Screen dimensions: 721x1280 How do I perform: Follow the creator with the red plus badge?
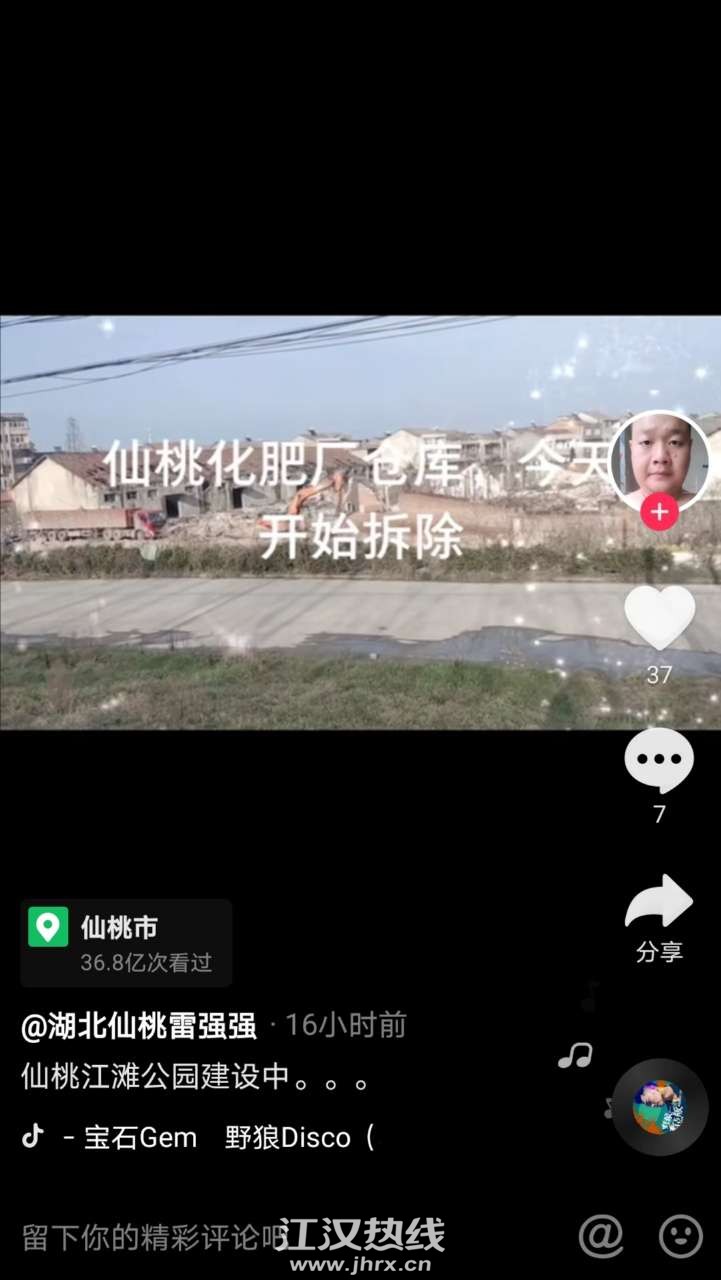[659, 513]
